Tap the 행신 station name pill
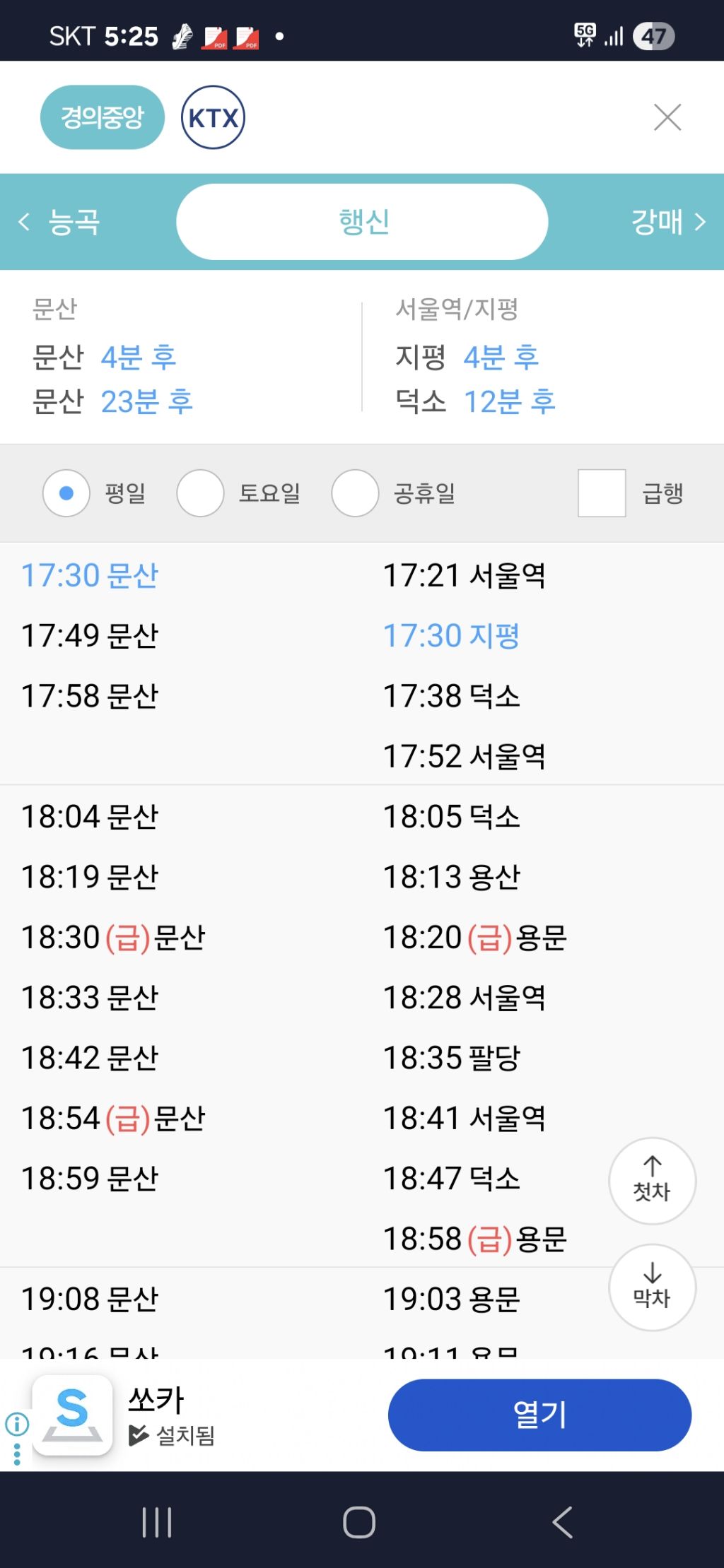 point(362,222)
